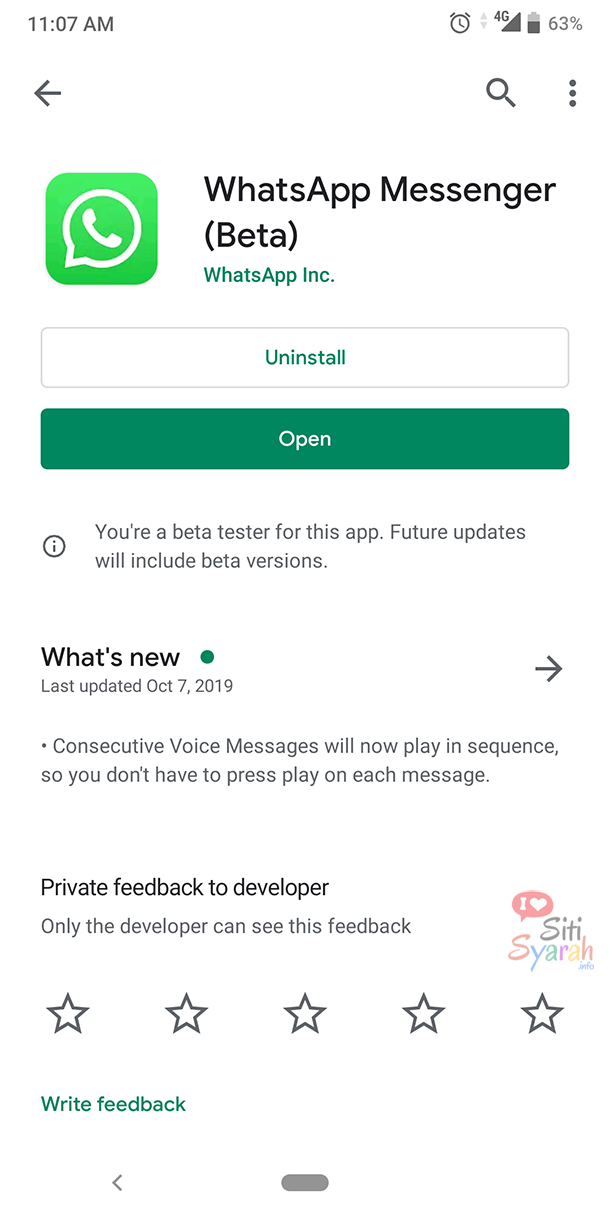The image size is (610, 1220).
Task: Open the three-dot overflow menu
Action: (x=572, y=93)
